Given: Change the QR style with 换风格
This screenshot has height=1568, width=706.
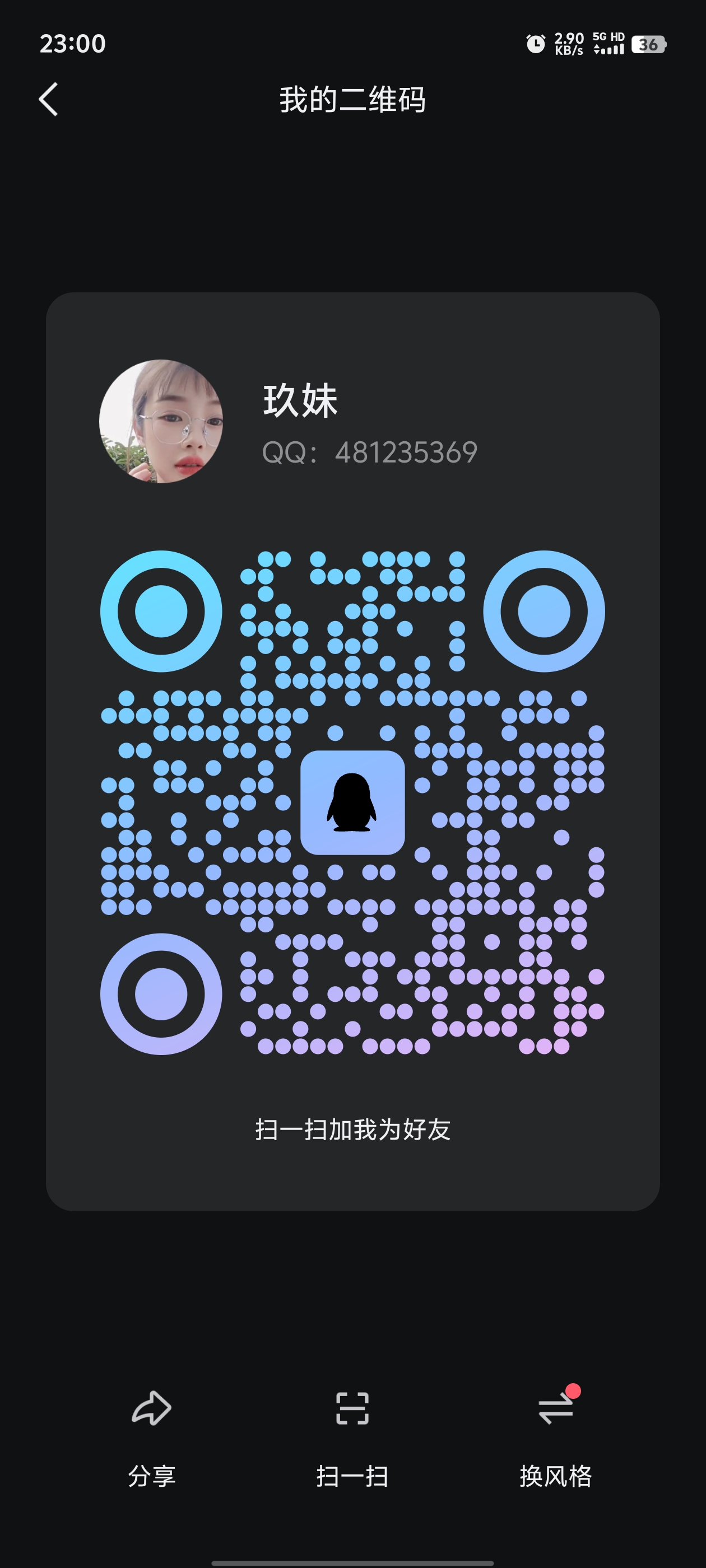Looking at the screenshot, I should point(555,1436).
